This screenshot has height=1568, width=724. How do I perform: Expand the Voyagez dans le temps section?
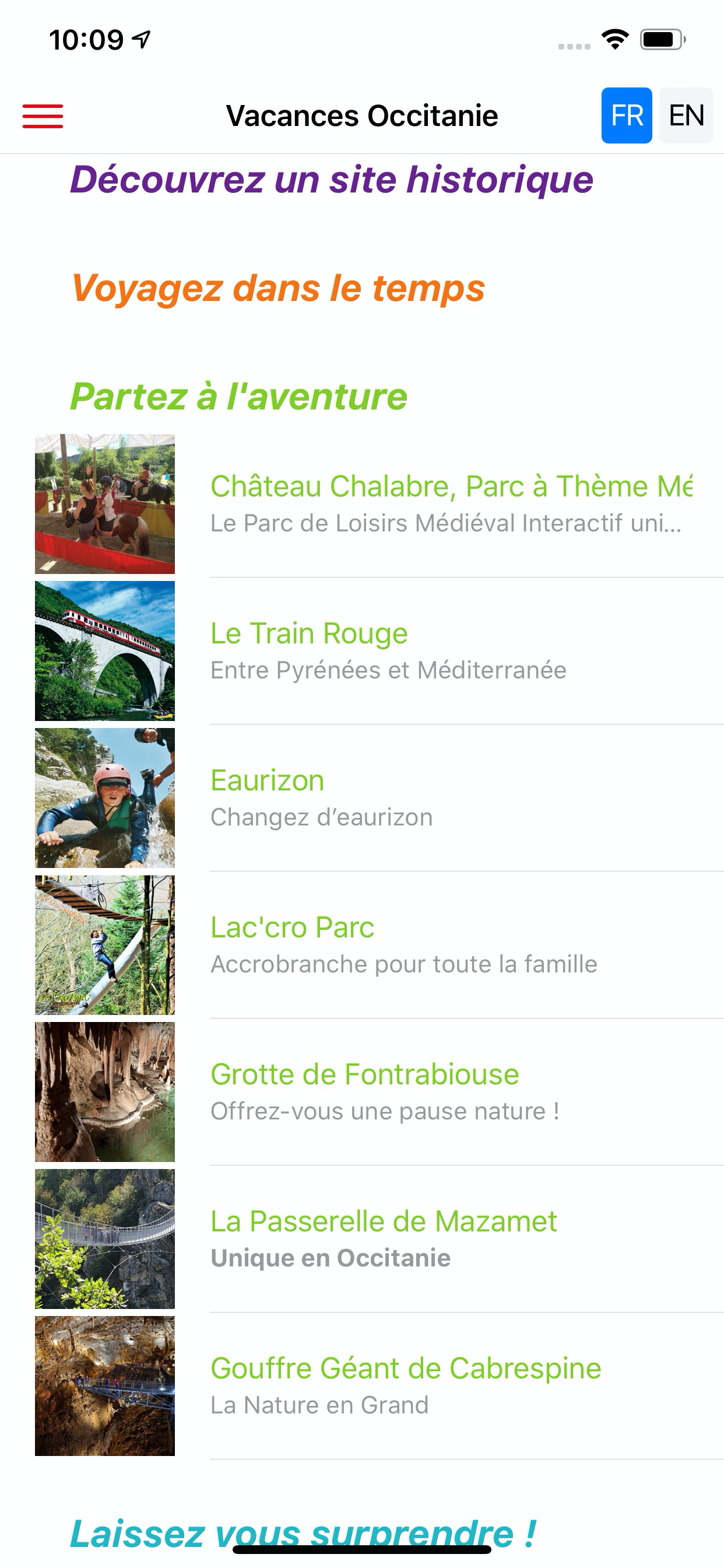[x=278, y=289]
